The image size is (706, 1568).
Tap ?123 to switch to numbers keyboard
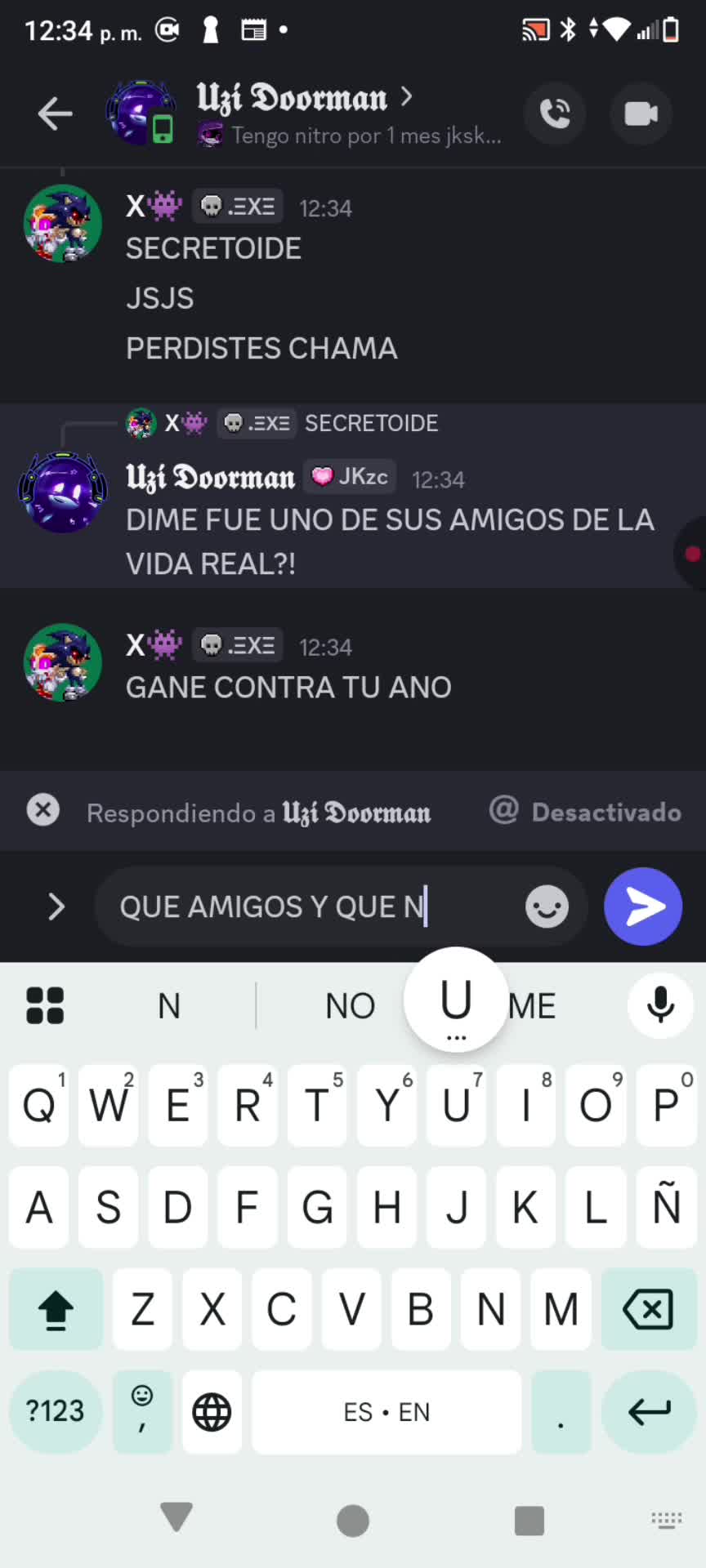pos(55,1412)
